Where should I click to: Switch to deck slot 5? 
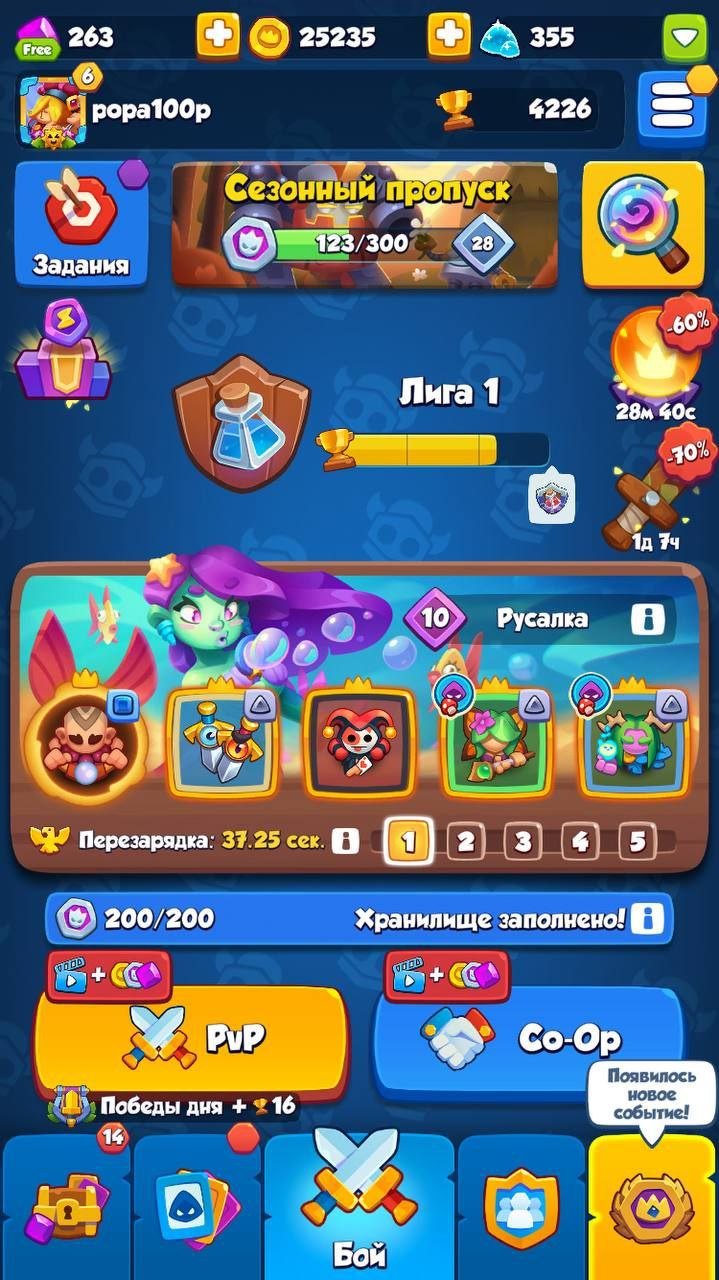[x=637, y=842]
